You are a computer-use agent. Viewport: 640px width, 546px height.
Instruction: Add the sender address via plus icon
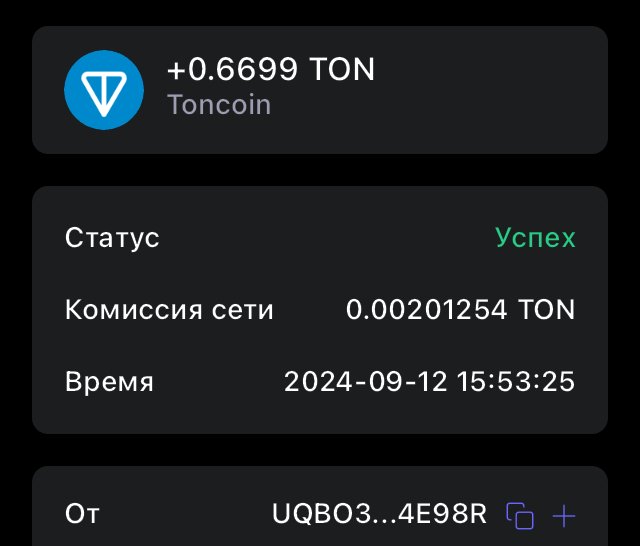point(565,515)
